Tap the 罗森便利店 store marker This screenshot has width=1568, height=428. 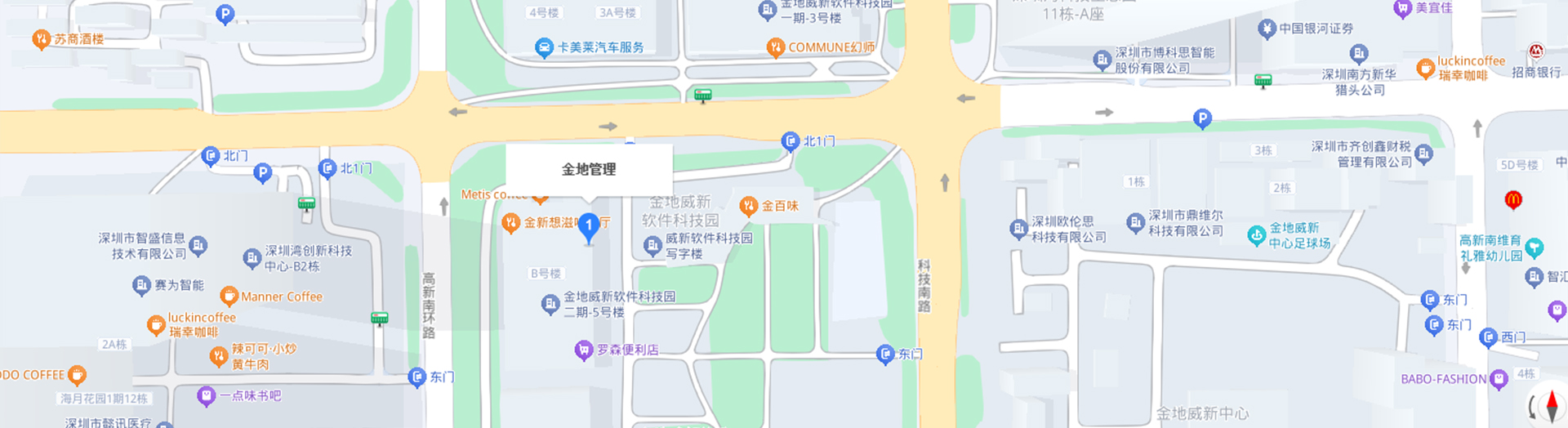[x=583, y=350]
